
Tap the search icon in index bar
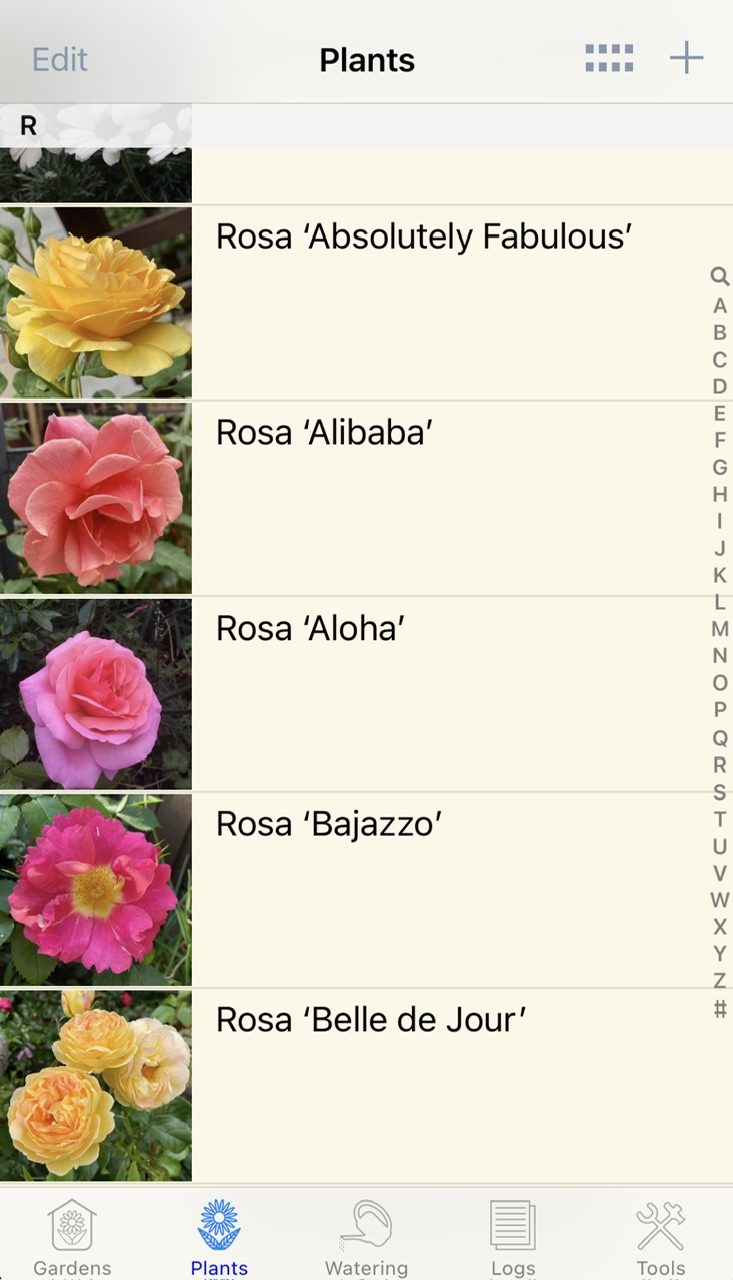[719, 277]
